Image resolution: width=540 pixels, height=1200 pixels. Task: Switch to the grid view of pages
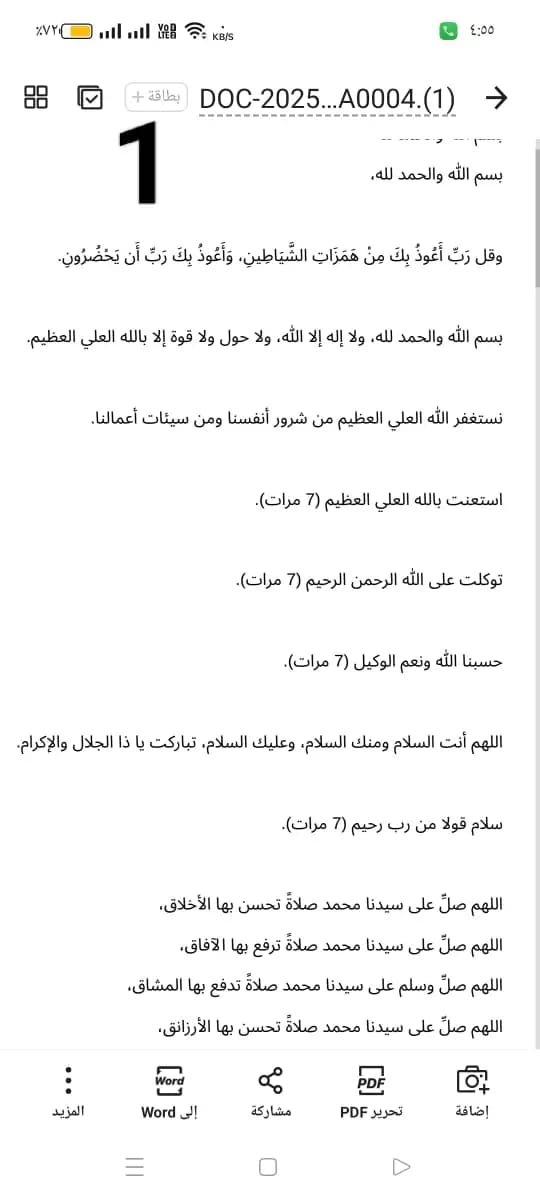coord(37,97)
